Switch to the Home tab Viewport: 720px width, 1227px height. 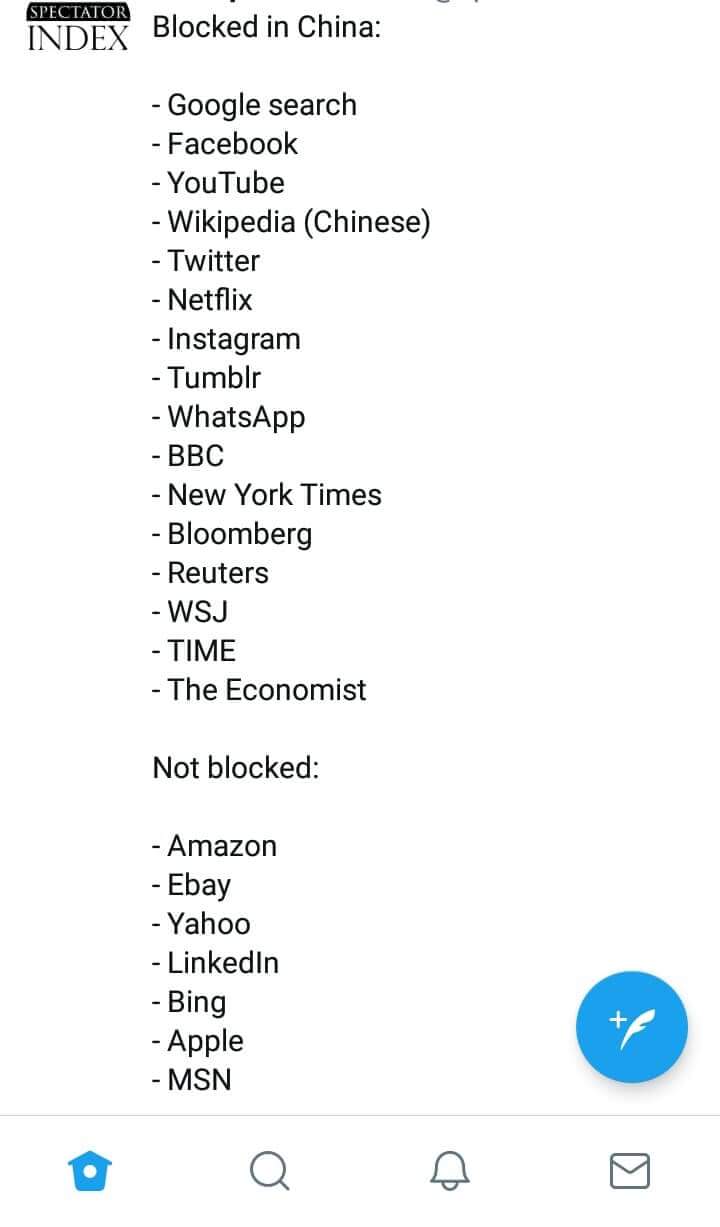tap(90, 1170)
